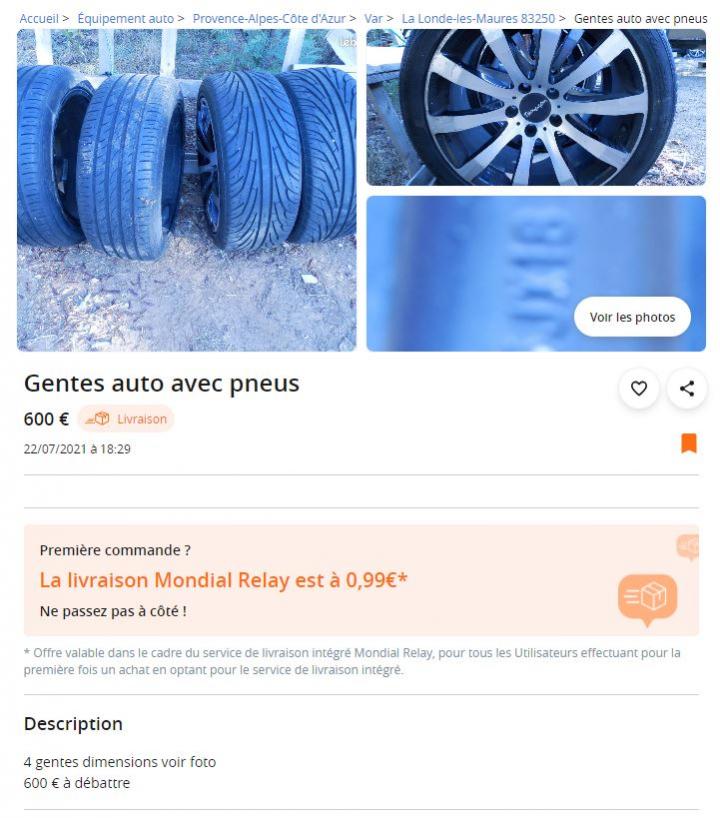The width and height of the screenshot is (720, 818).
Task: Open the Var breadcrumb link
Action: coord(373,19)
